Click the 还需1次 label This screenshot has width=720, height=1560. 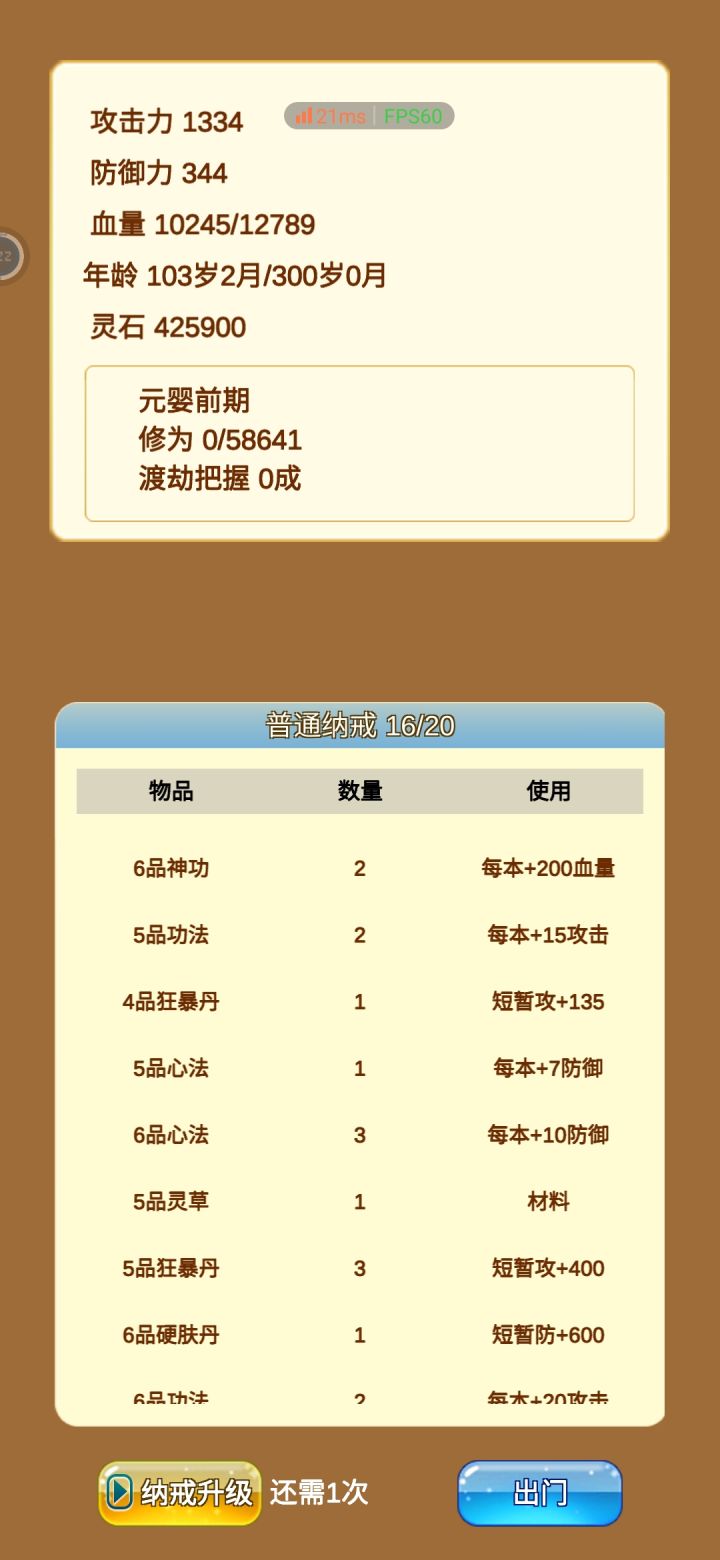[x=317, y=1492]
